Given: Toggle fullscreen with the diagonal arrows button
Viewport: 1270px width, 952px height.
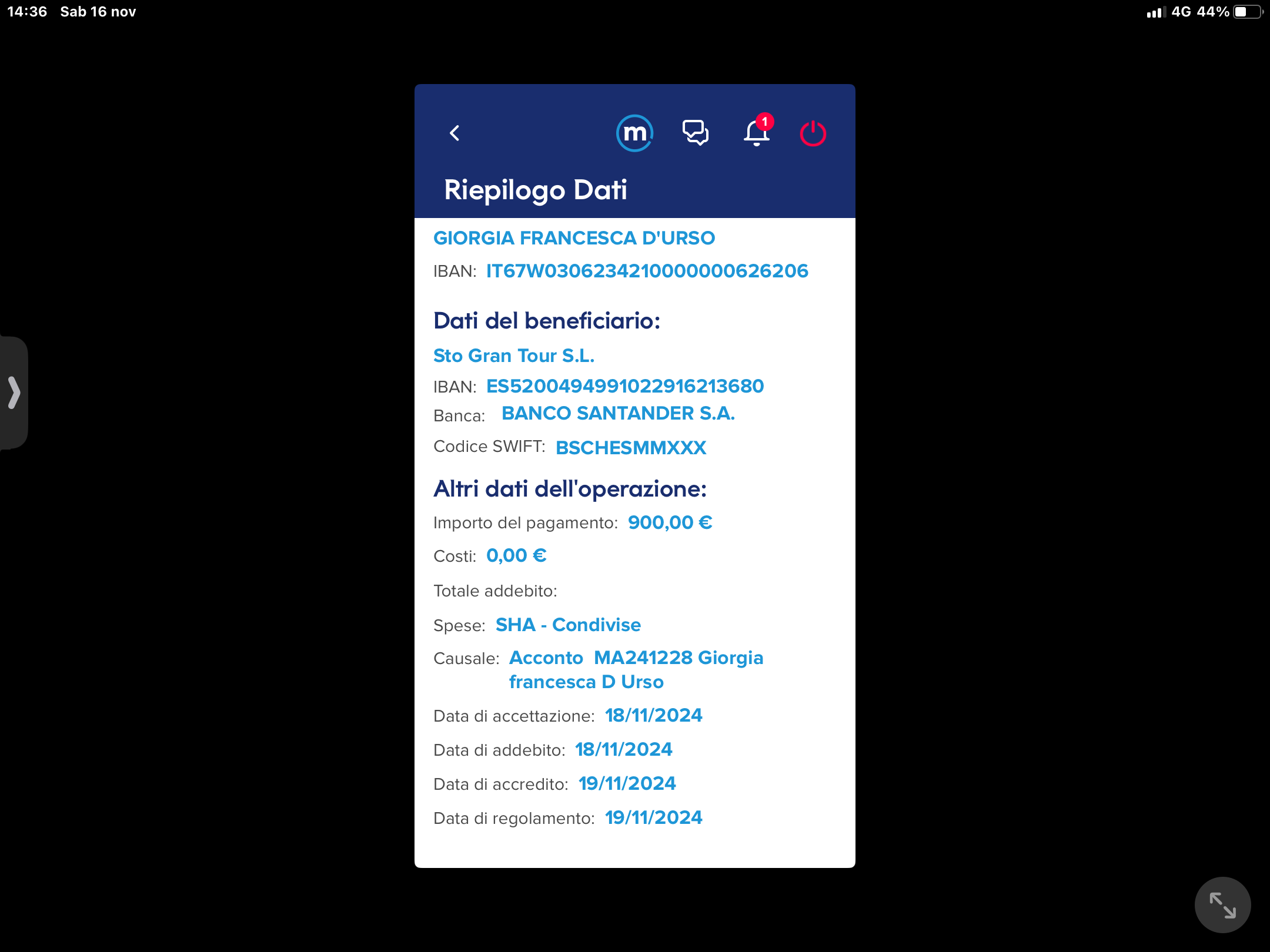Looking at the screenshot, I should click(1222, 905).
